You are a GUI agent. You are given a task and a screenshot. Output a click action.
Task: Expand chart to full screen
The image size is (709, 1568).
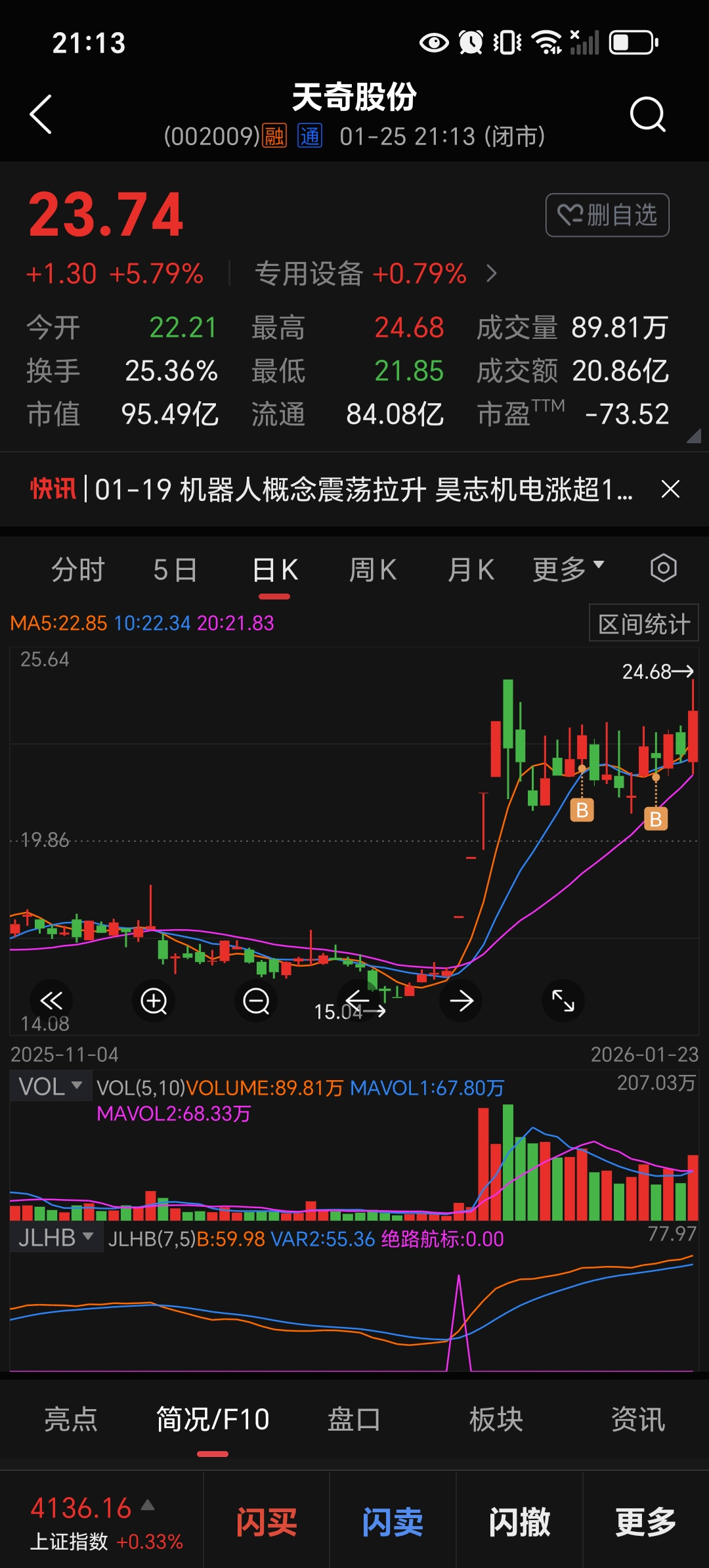point(563,1001)
